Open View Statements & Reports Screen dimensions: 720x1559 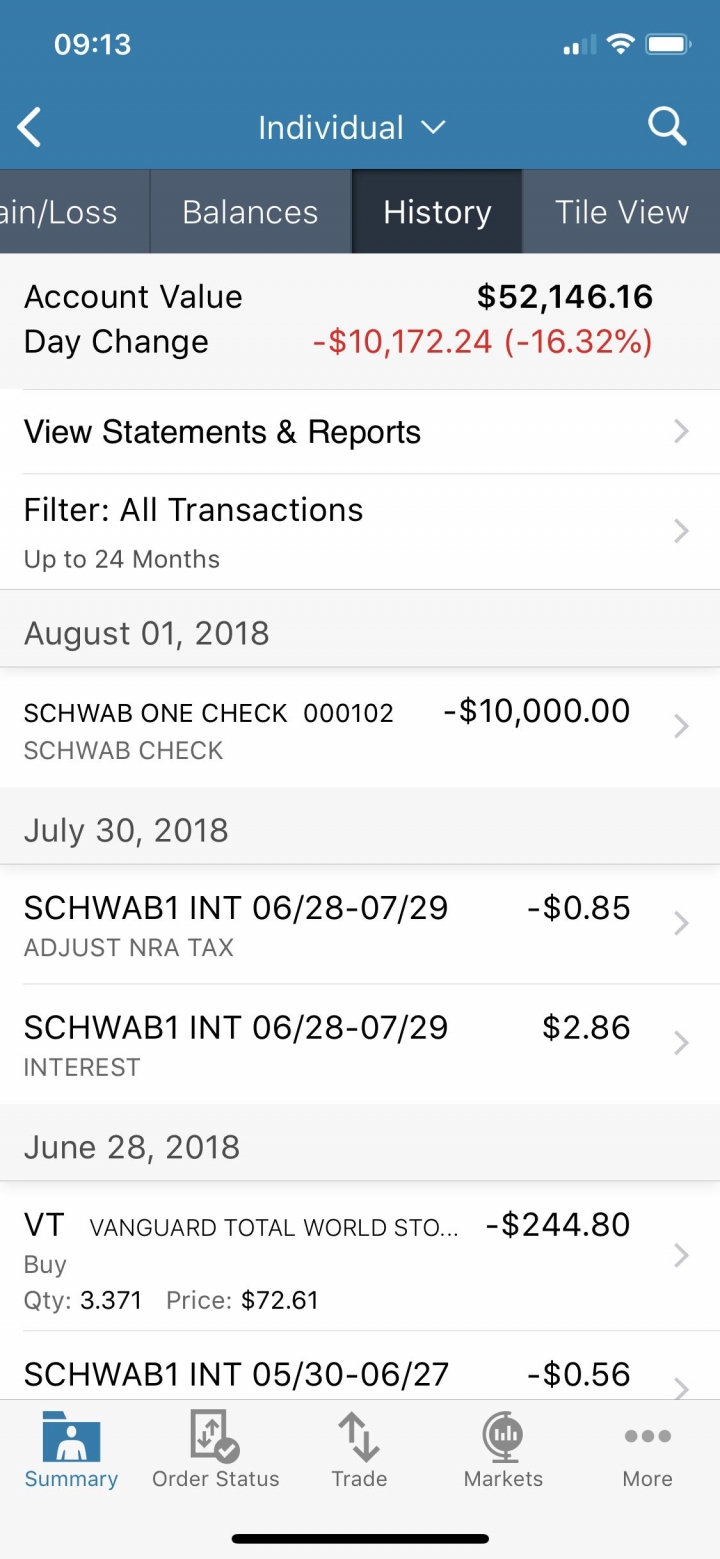click(360, 432)
